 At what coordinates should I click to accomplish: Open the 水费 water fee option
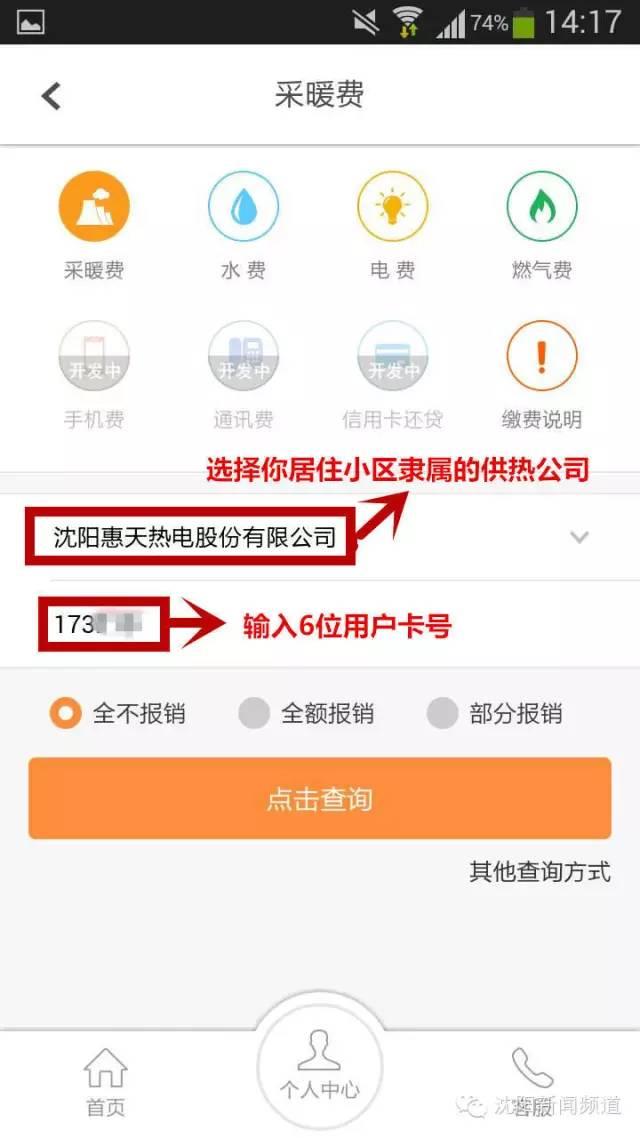(x=243, y=208)
